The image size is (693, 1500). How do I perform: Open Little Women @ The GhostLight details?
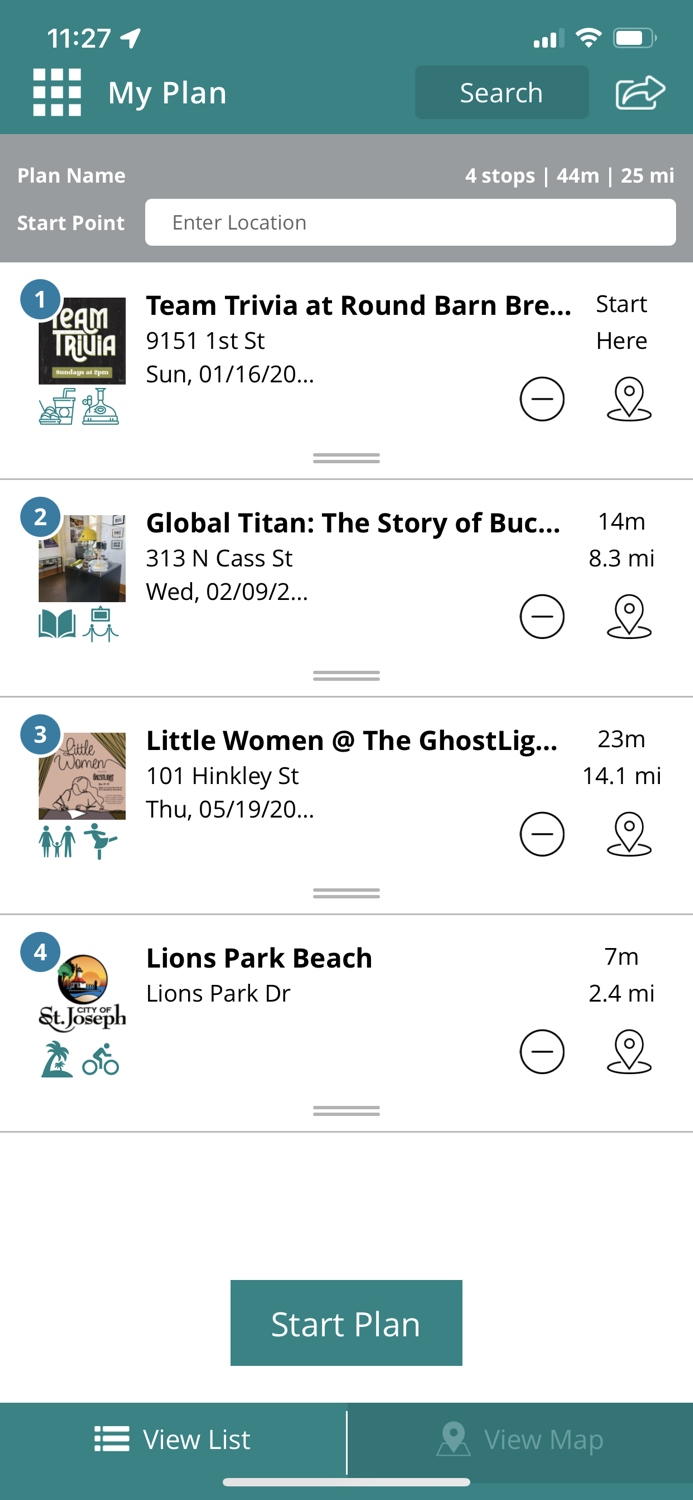click(351, 740)
